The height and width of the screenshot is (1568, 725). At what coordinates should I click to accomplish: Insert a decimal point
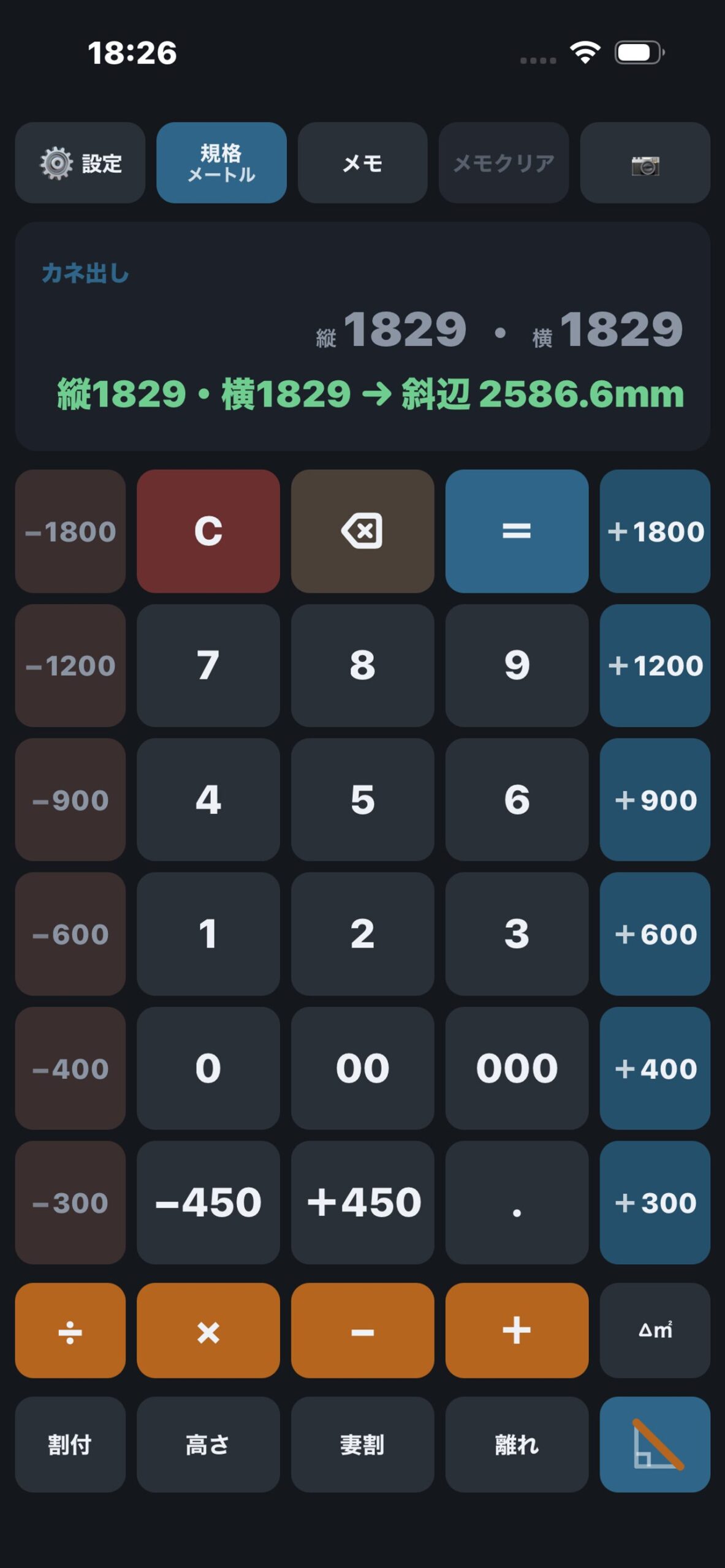517,1202
